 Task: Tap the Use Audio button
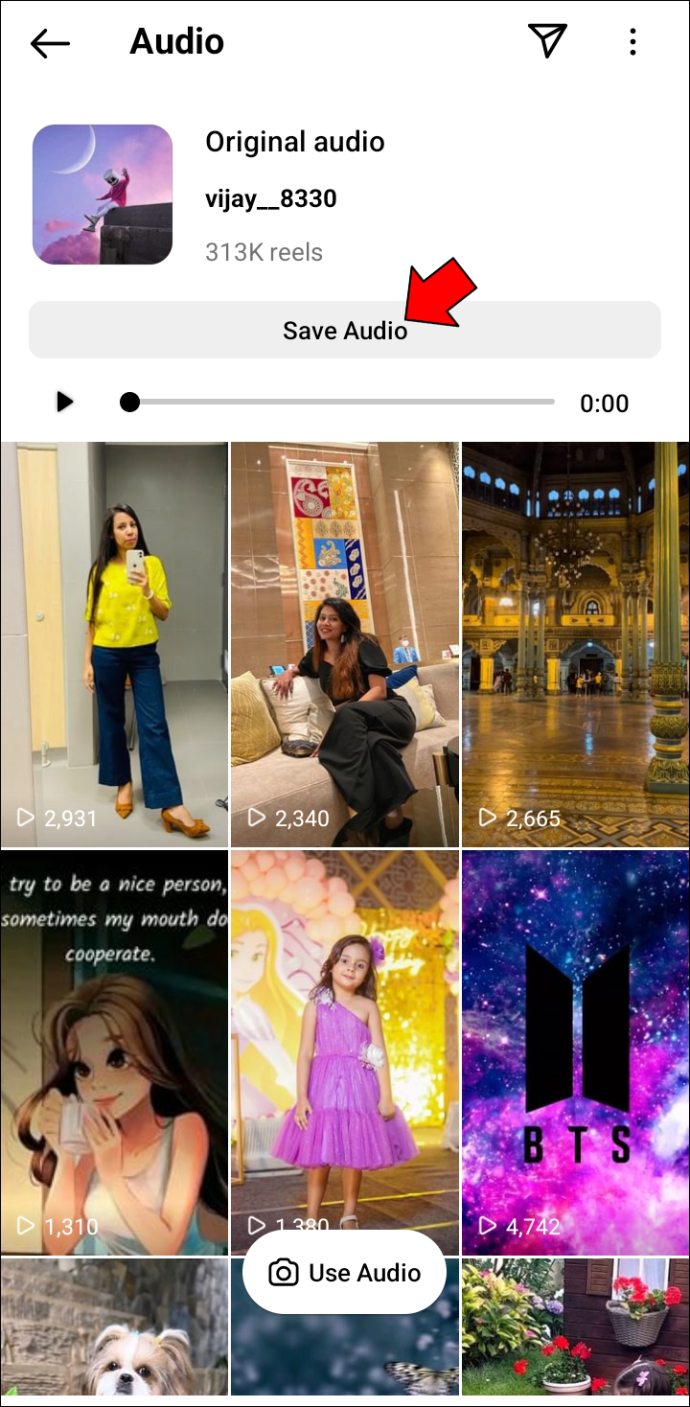[345, 1272]
